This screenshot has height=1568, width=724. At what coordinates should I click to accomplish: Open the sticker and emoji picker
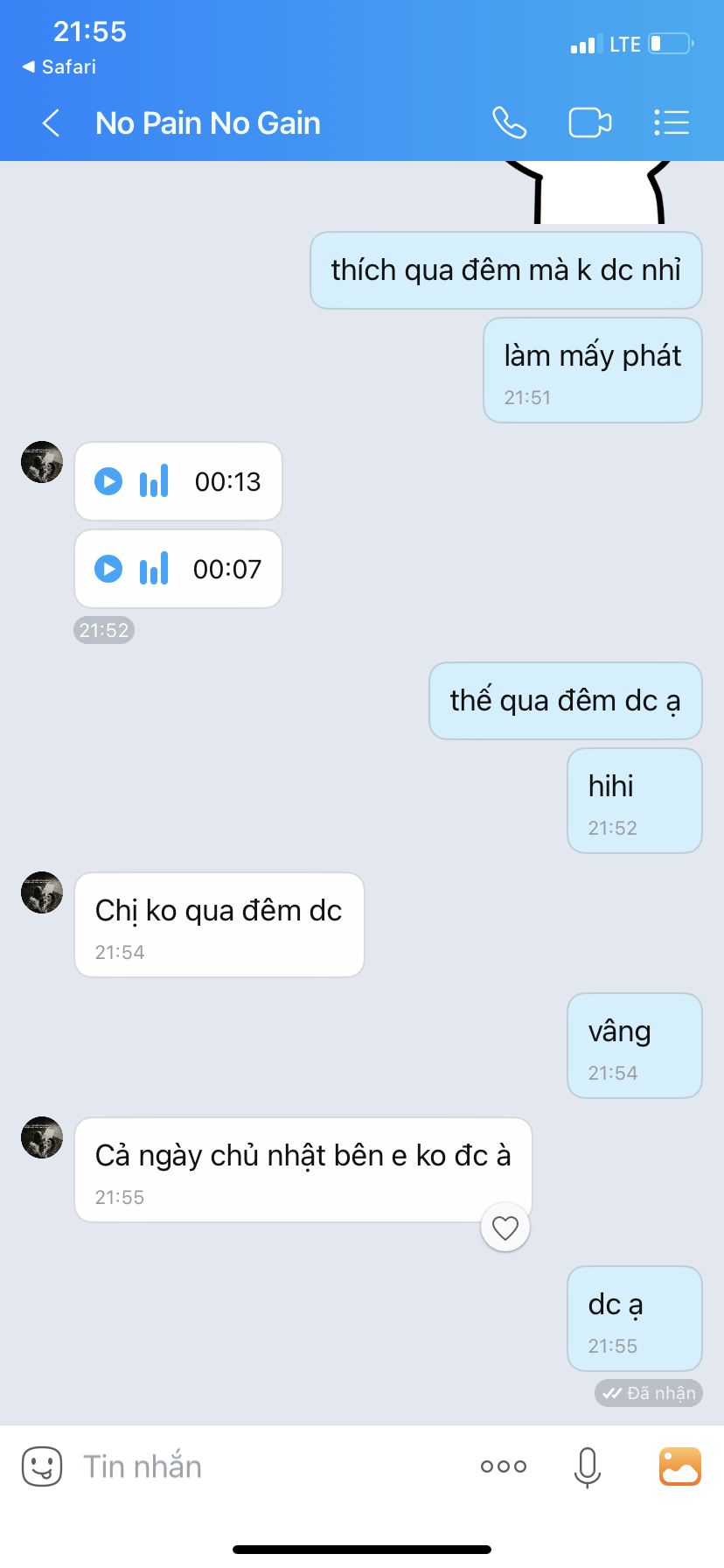coord(41,1466)
